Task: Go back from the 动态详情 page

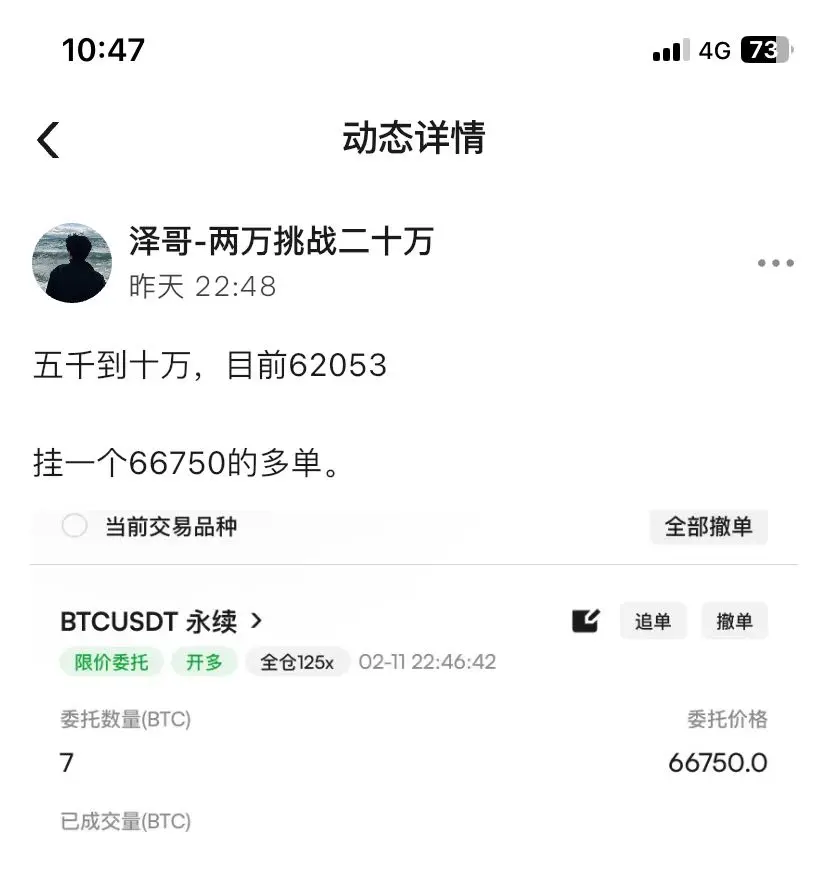Action: pos(48,139)
